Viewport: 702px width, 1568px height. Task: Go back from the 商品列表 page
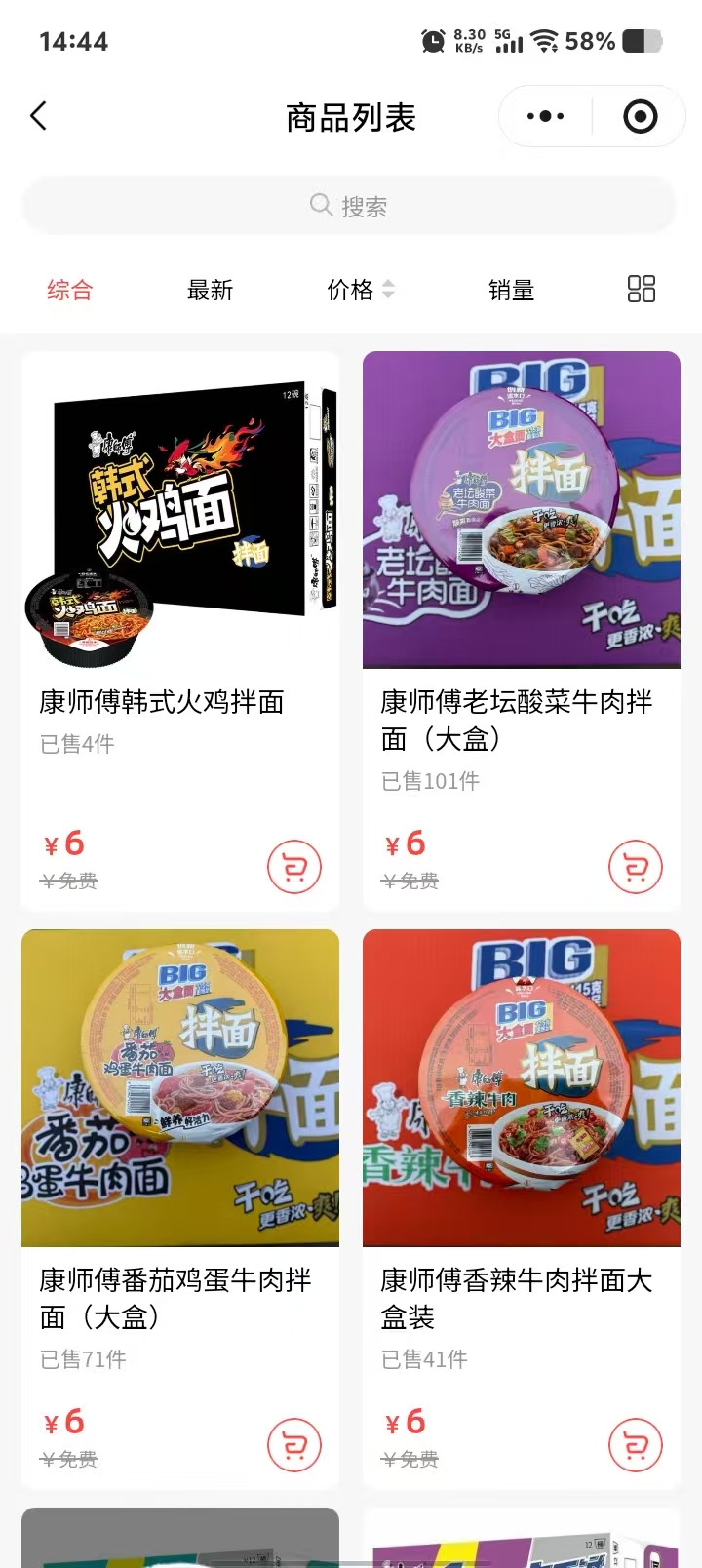tap(39, 117)
